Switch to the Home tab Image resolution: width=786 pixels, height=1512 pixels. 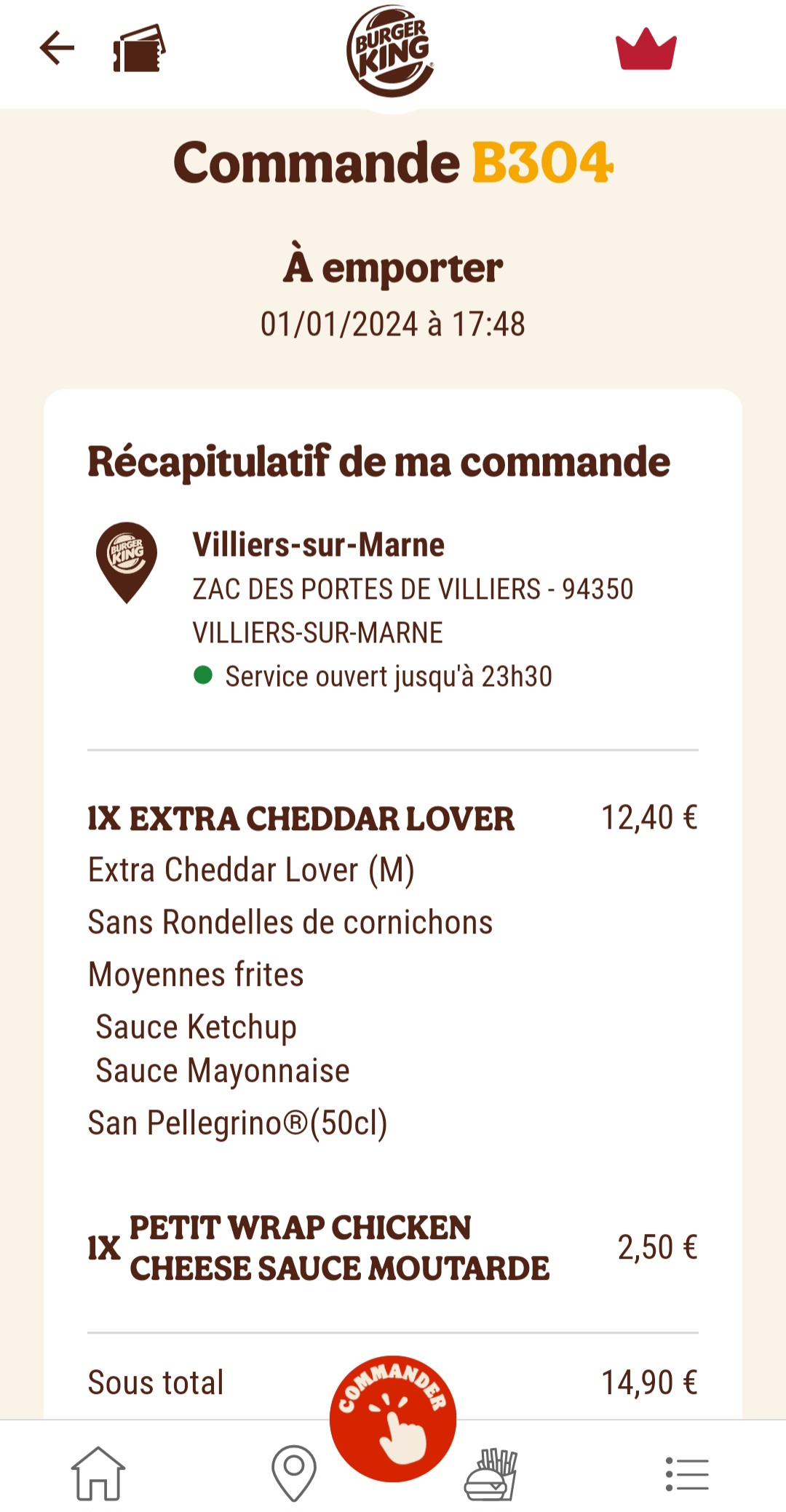pyautogui.click(x=98, y=1473)
